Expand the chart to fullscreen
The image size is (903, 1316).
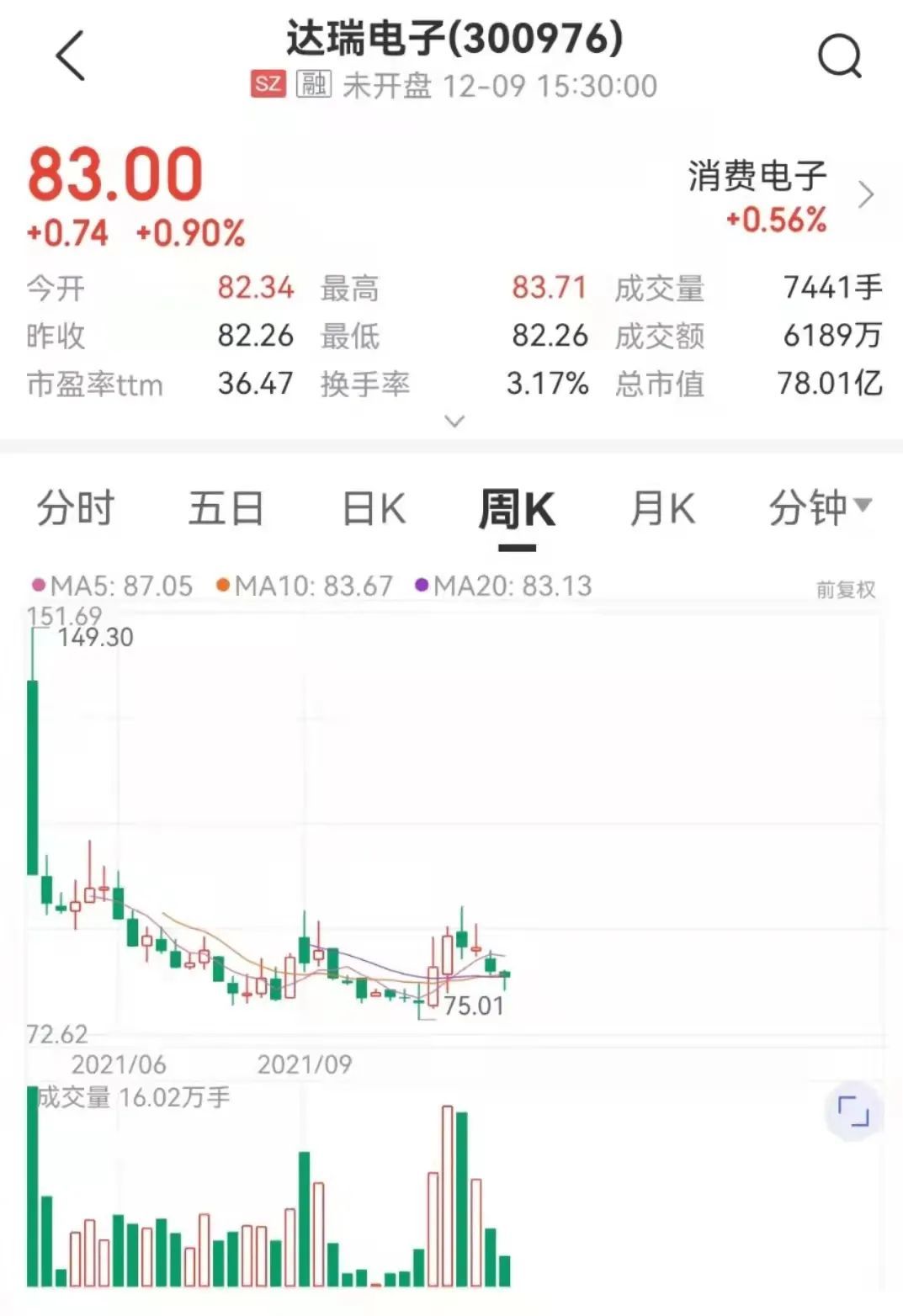[853, 1111]
